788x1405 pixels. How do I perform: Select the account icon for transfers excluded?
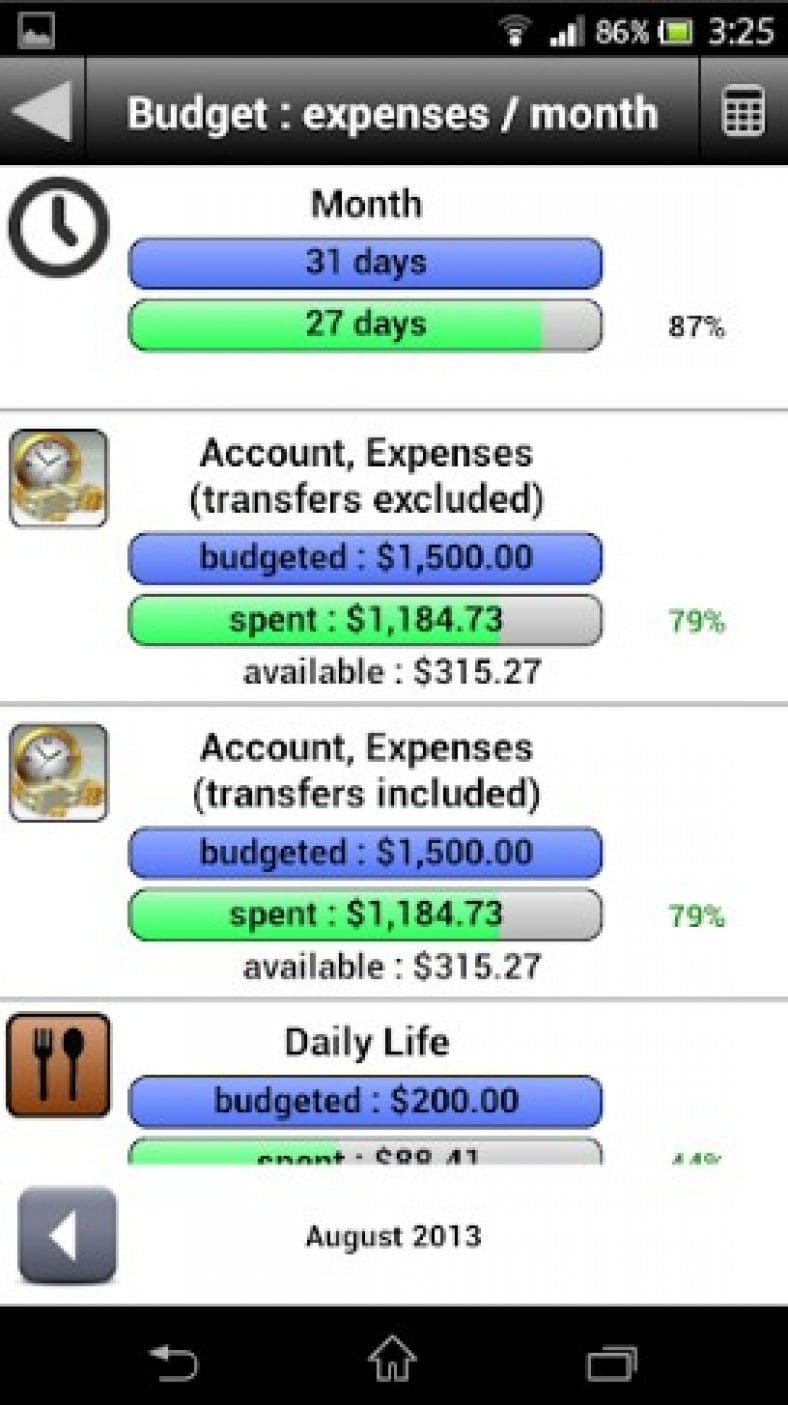point(57,480)
